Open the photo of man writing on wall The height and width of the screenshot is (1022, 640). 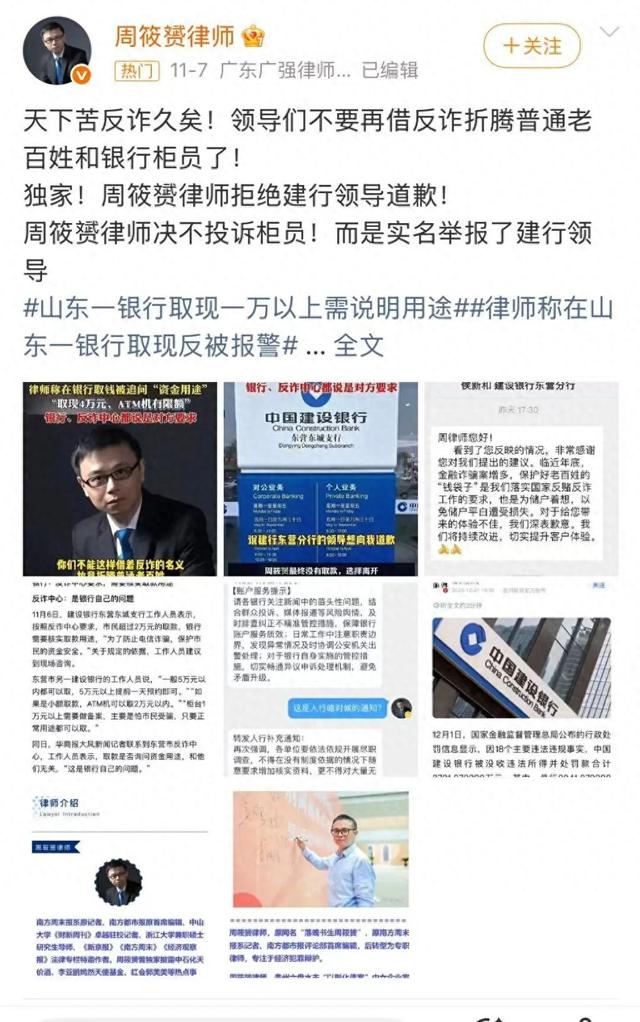click(319, 880)
